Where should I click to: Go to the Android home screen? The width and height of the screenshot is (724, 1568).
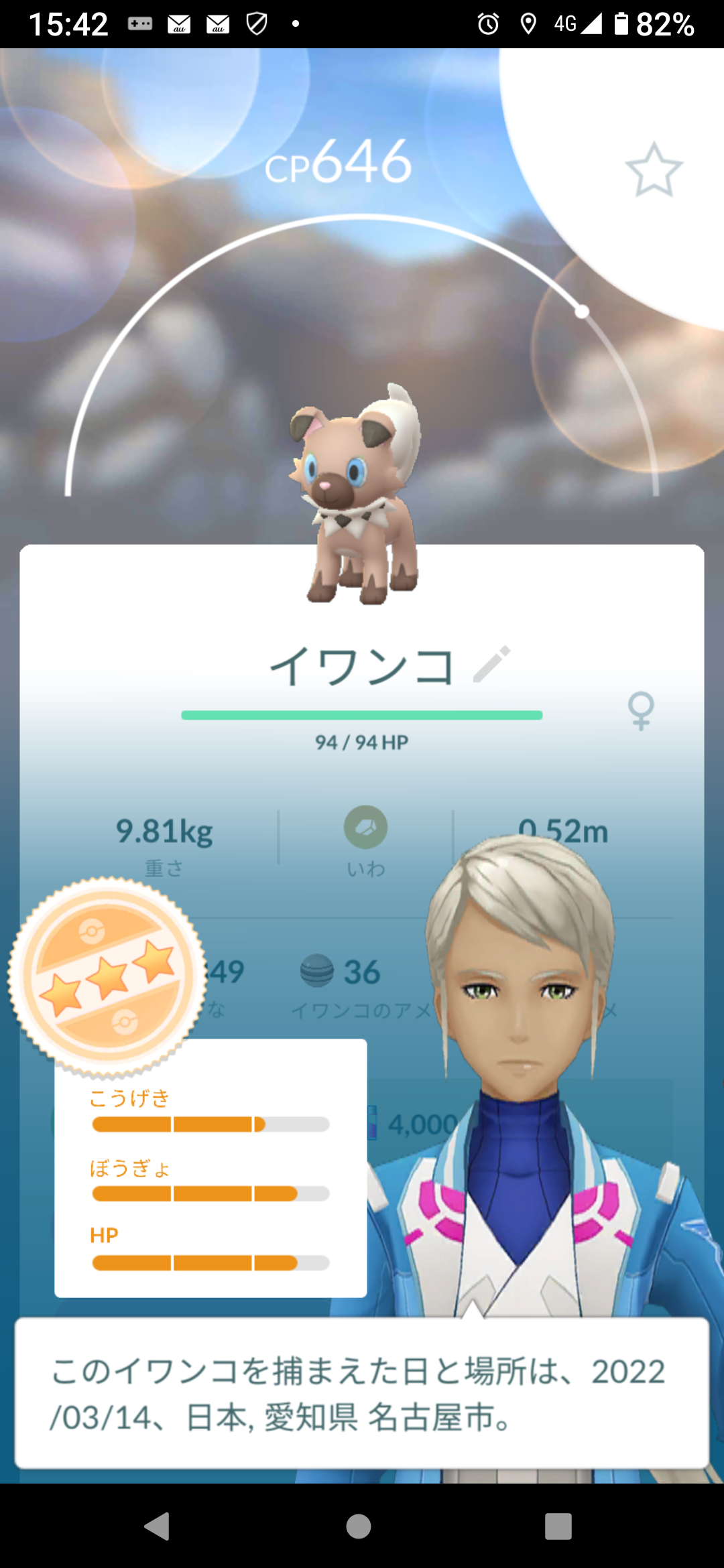359,1526
